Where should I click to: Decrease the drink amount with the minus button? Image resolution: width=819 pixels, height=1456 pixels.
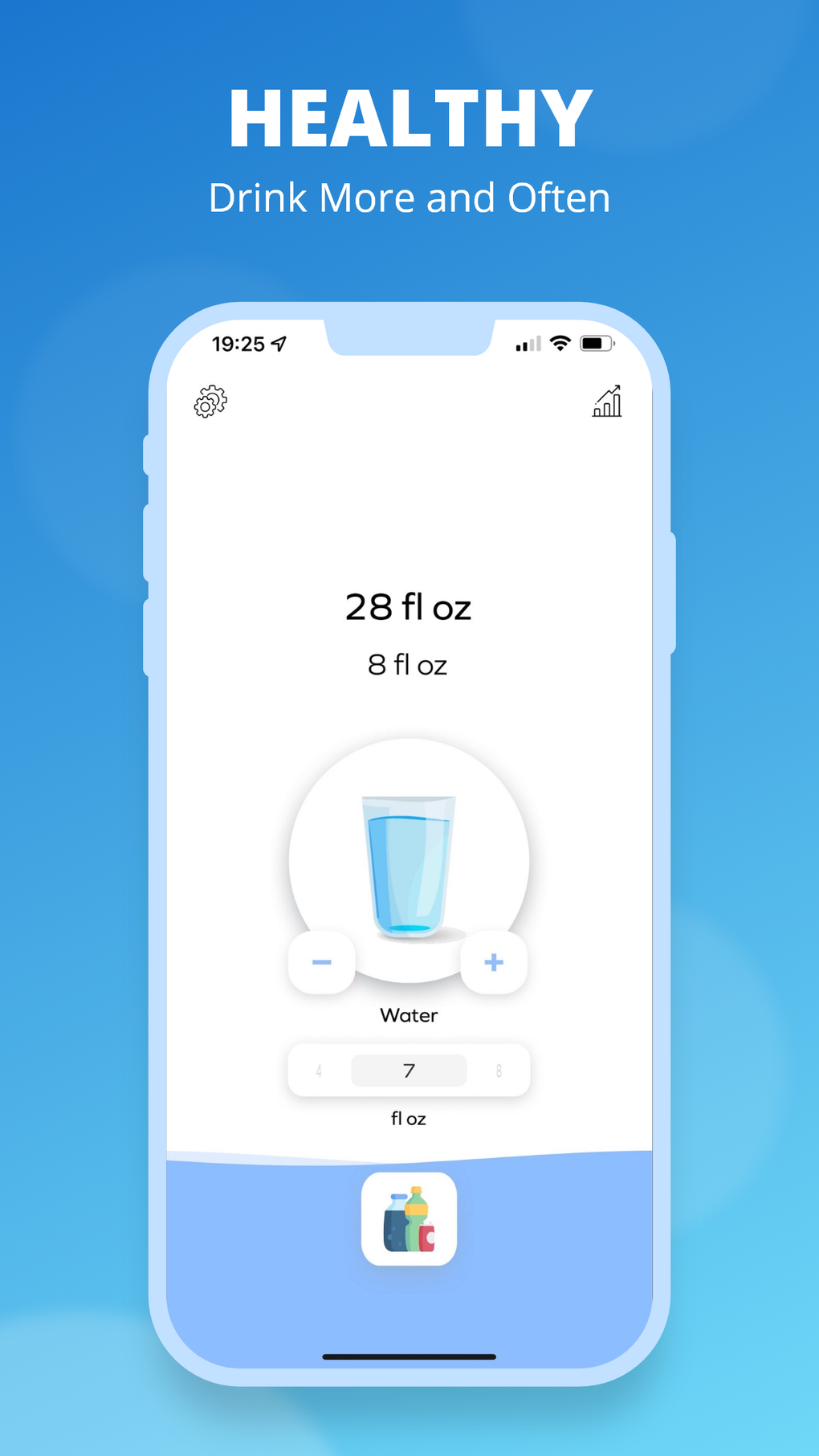pyautogui.click(x=321, y=961)
